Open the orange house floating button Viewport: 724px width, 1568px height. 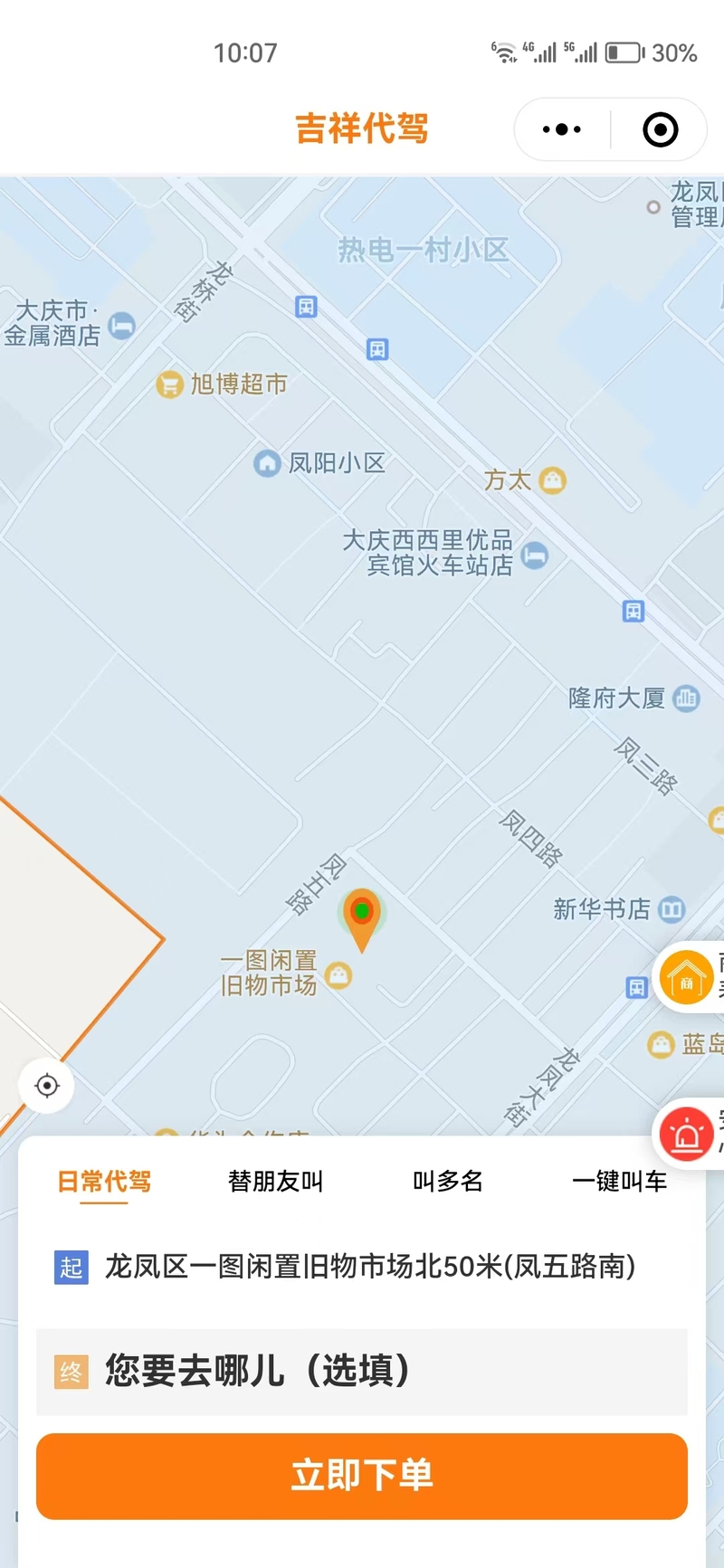tap(686, 978)
